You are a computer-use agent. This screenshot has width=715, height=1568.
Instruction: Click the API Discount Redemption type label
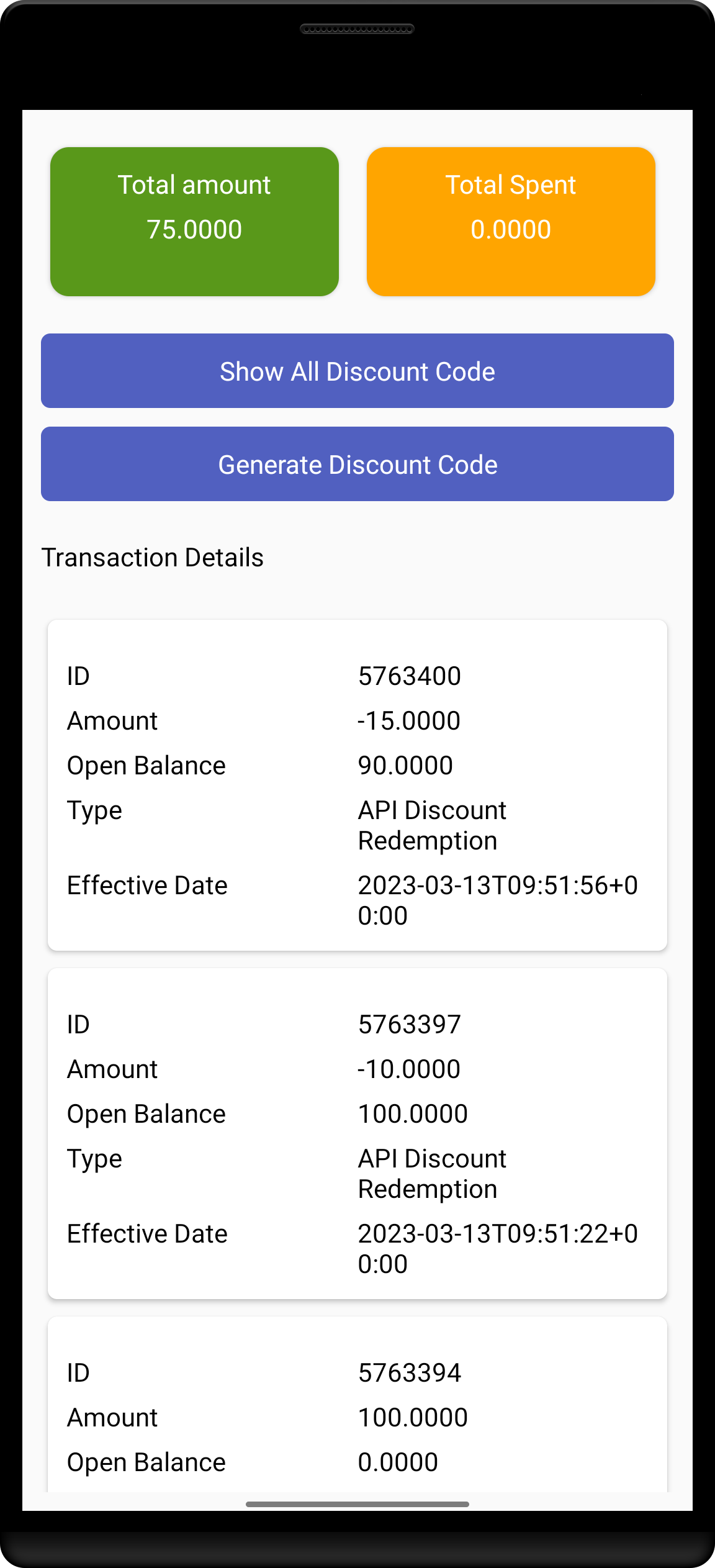(432, 825)
